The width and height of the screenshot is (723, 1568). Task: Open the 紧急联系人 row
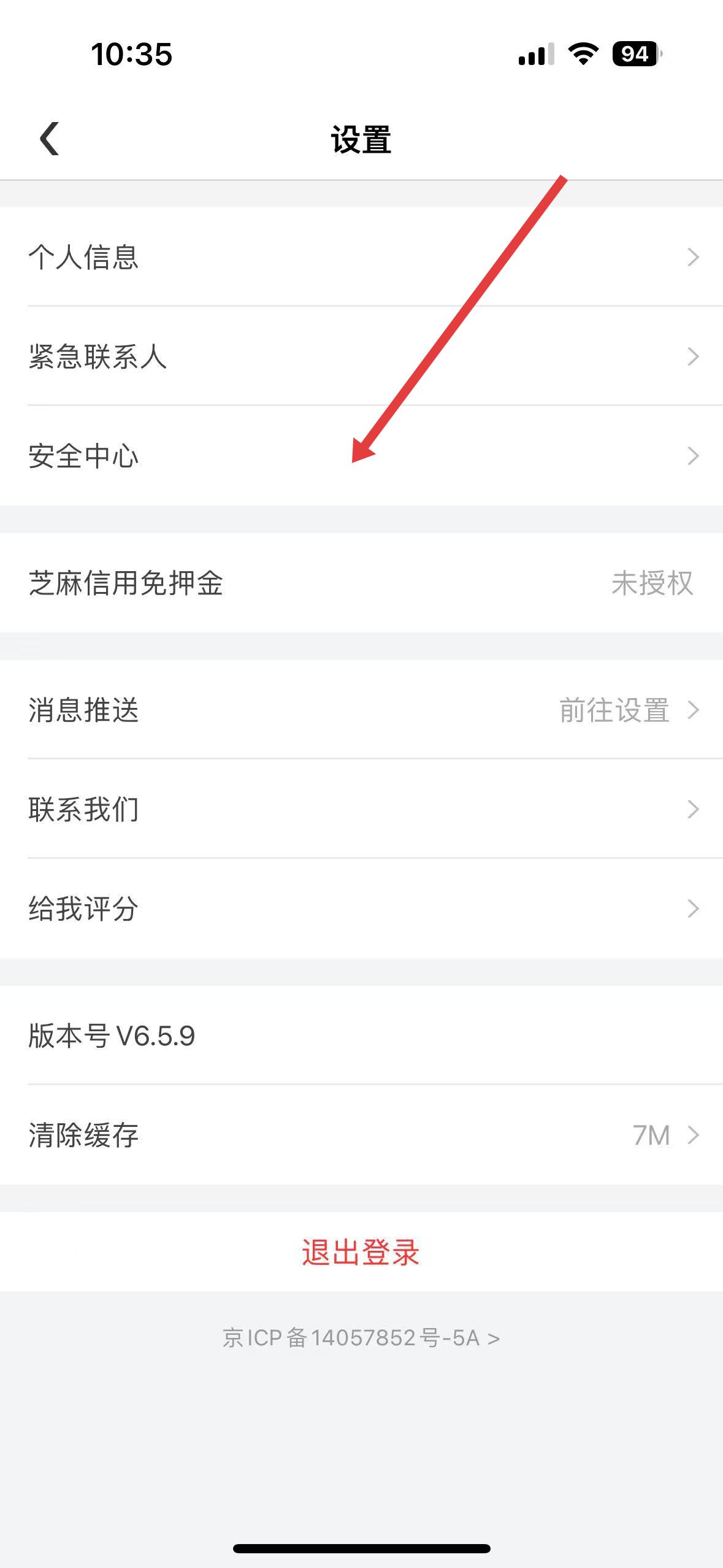[361, 356]
